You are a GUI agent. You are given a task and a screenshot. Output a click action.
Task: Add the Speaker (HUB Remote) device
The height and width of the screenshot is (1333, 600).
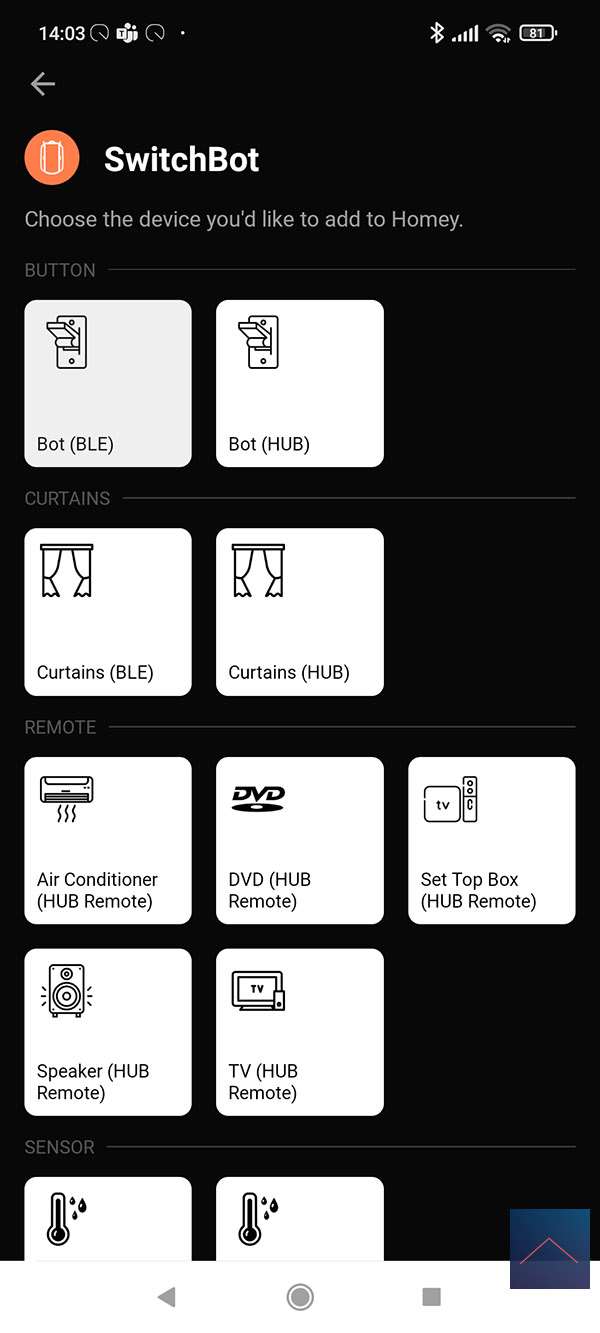coord(108,1032)
